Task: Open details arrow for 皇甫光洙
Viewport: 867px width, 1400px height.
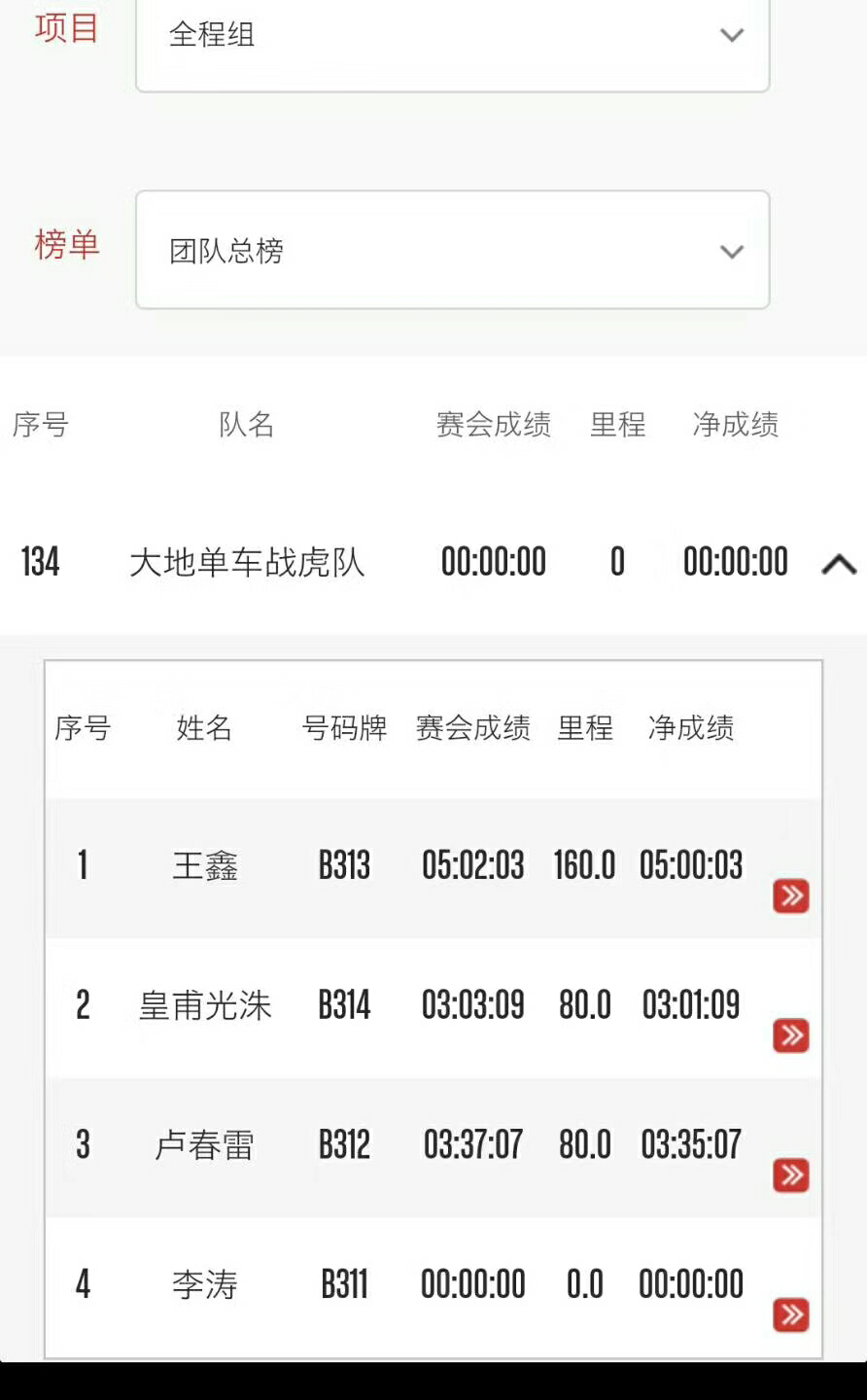Action: 791,1035
